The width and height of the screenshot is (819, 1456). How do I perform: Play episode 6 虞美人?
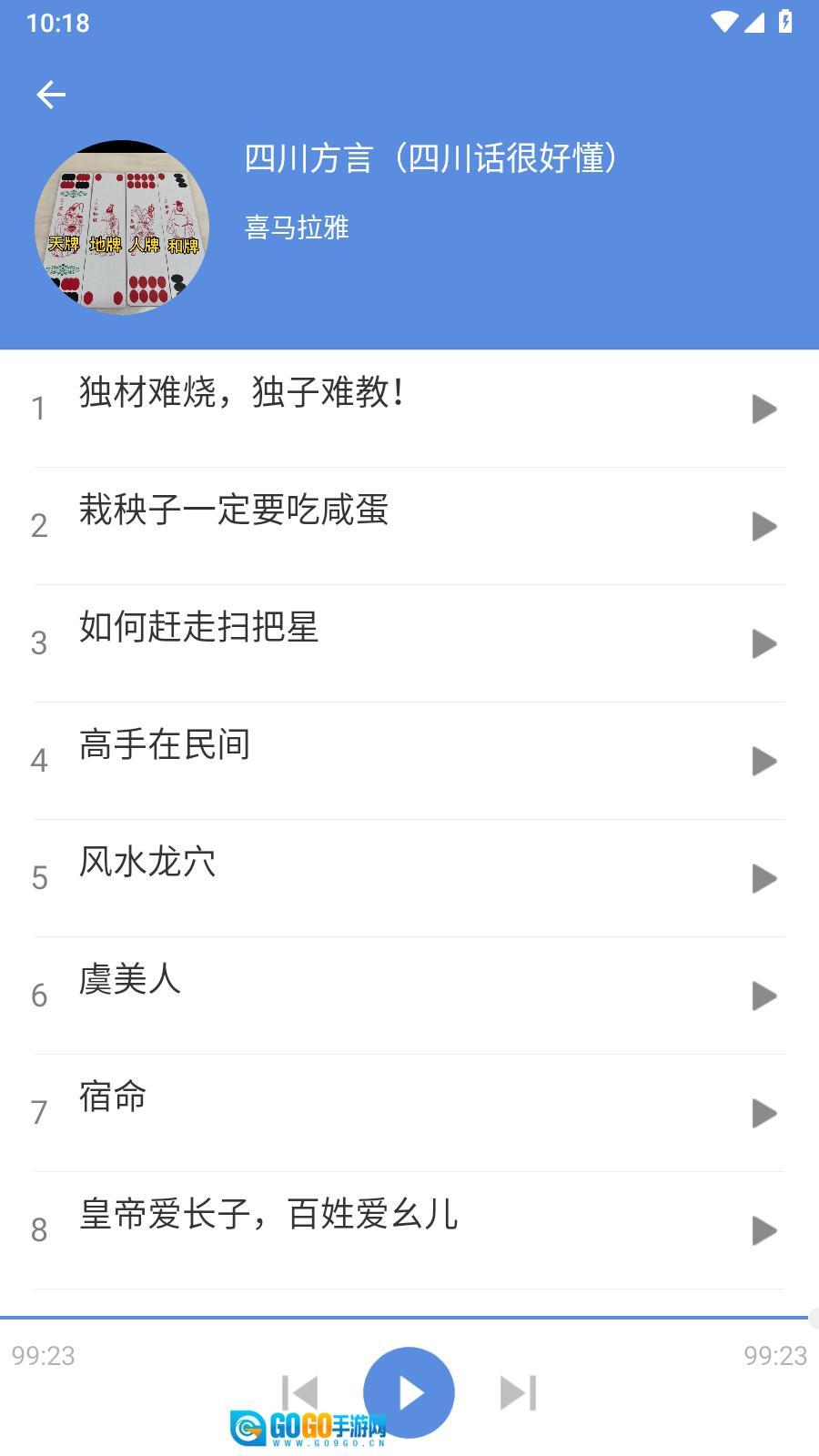(x=763, y=995)
